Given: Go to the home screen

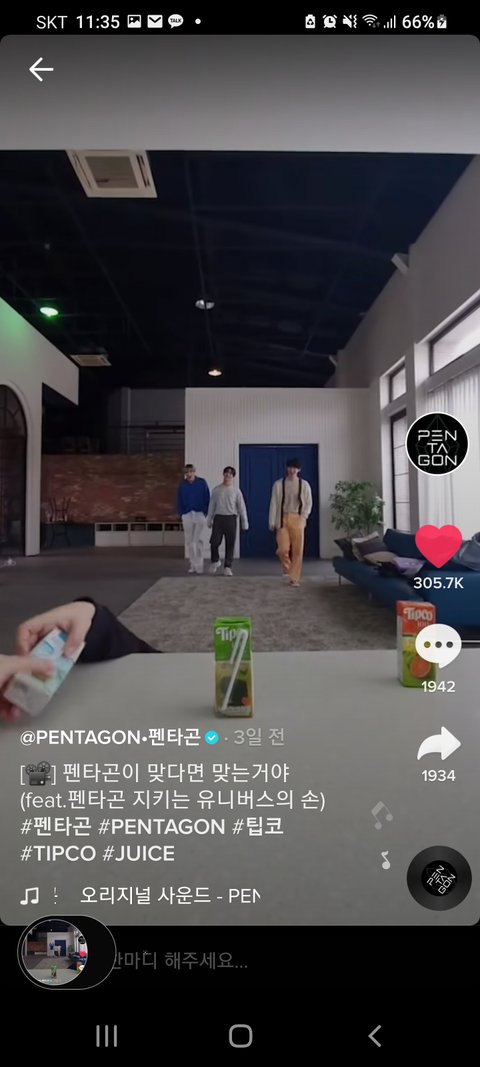Looking at the screenshot, I should [x=240, y=1036].
